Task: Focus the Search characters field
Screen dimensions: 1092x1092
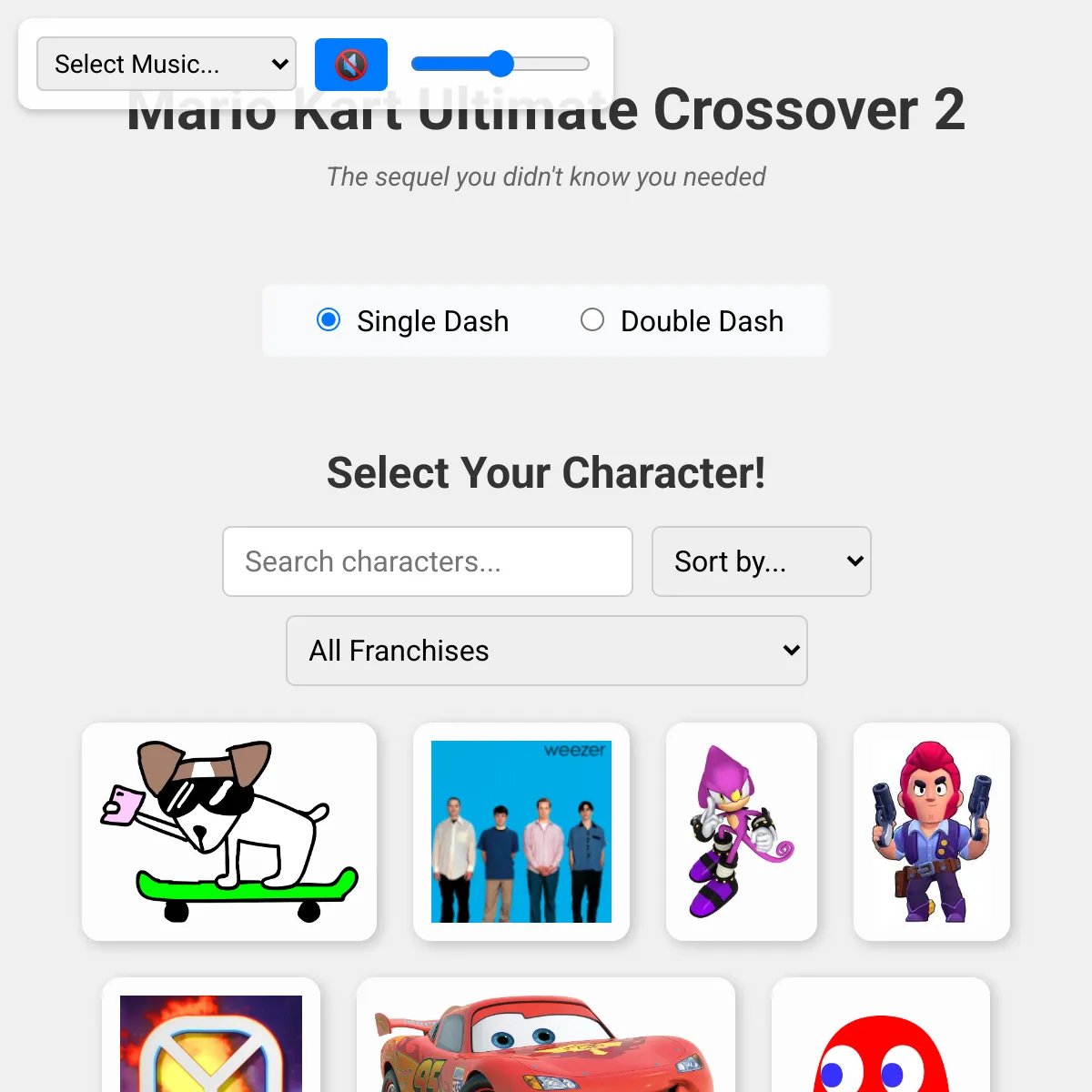Action: tap(428, 561)
